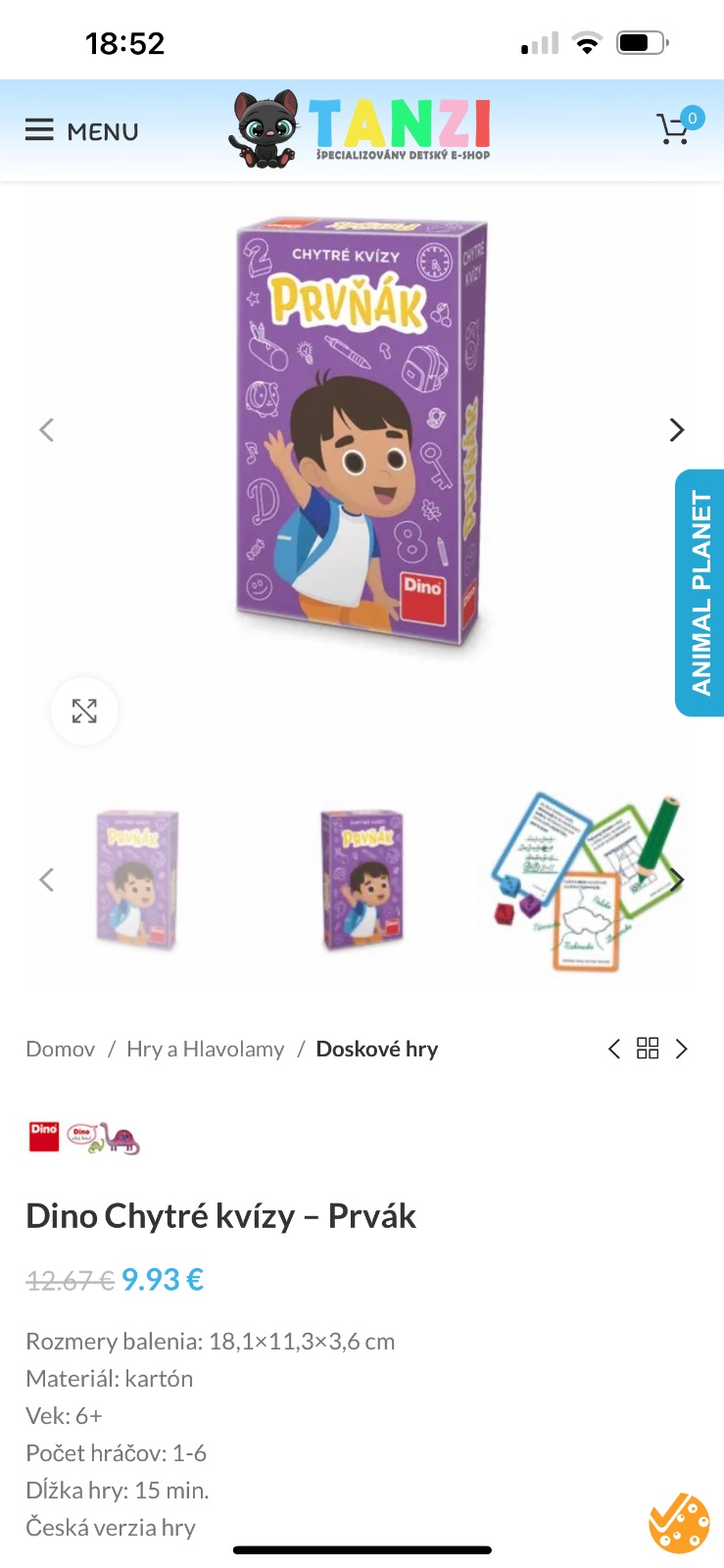Open the orange checkmark cookie widget
The height and width of the screenshot is (1568, 724).
679,1522
